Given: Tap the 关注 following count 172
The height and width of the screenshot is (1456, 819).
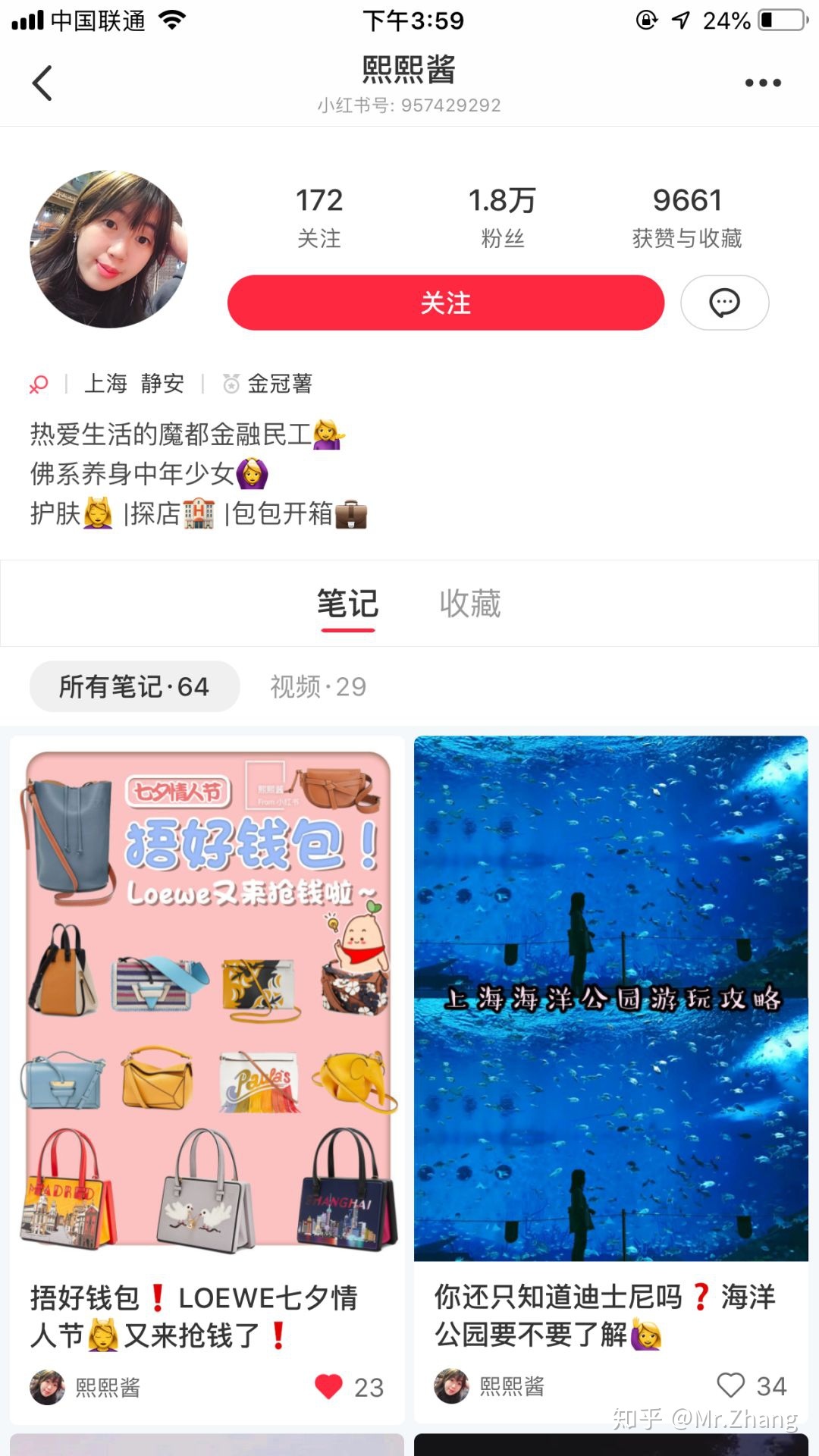Looking at the screenshot, I should (319, 216).
